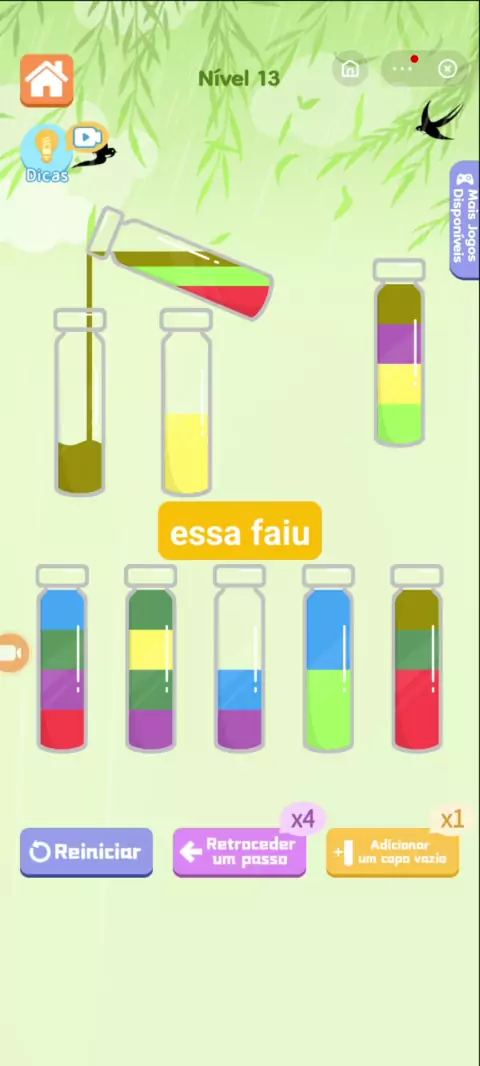Open the three-dot more options menu
480x1066 pixels.
point(402,69)
